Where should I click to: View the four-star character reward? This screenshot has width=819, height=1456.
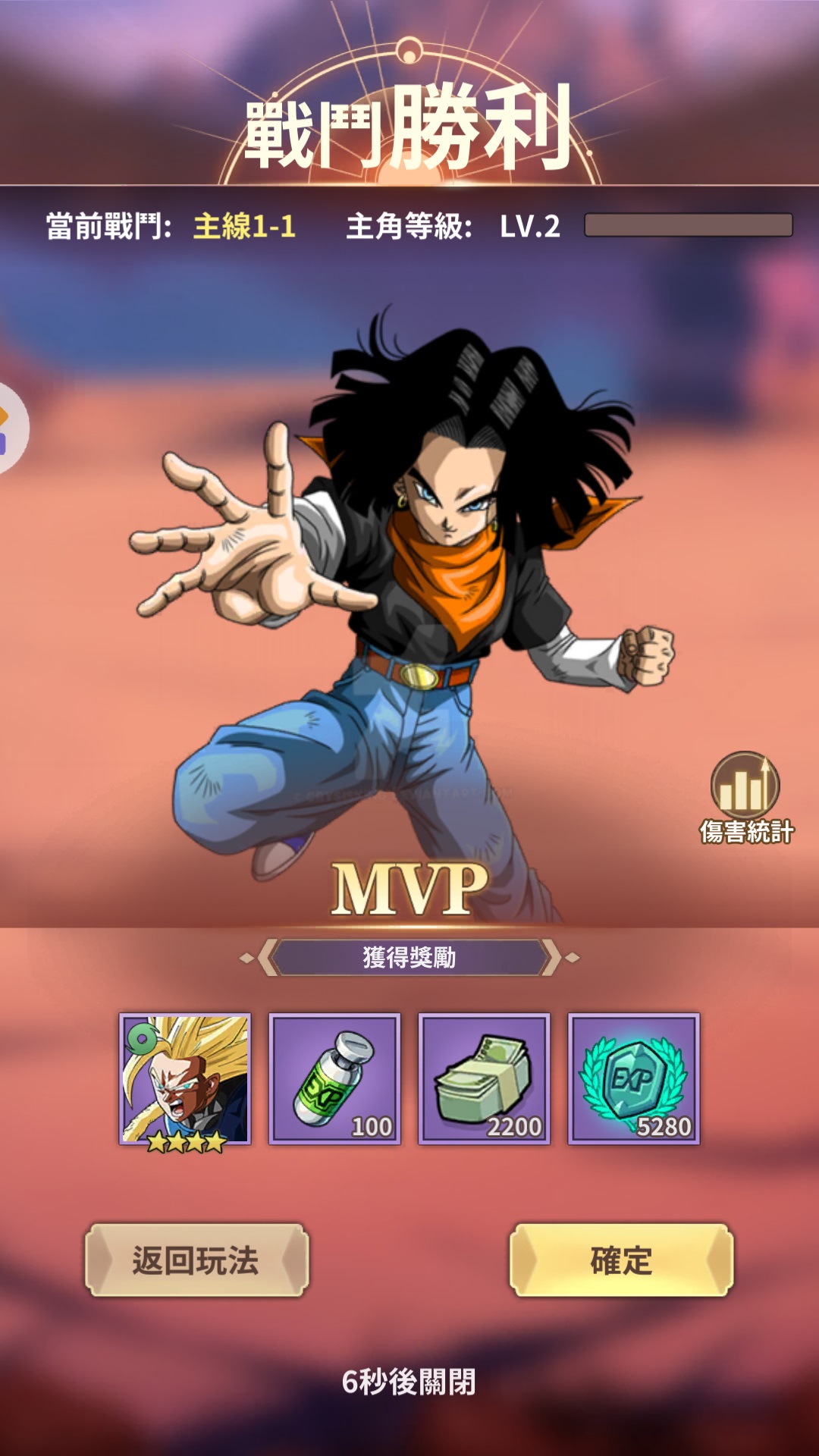185,1078
